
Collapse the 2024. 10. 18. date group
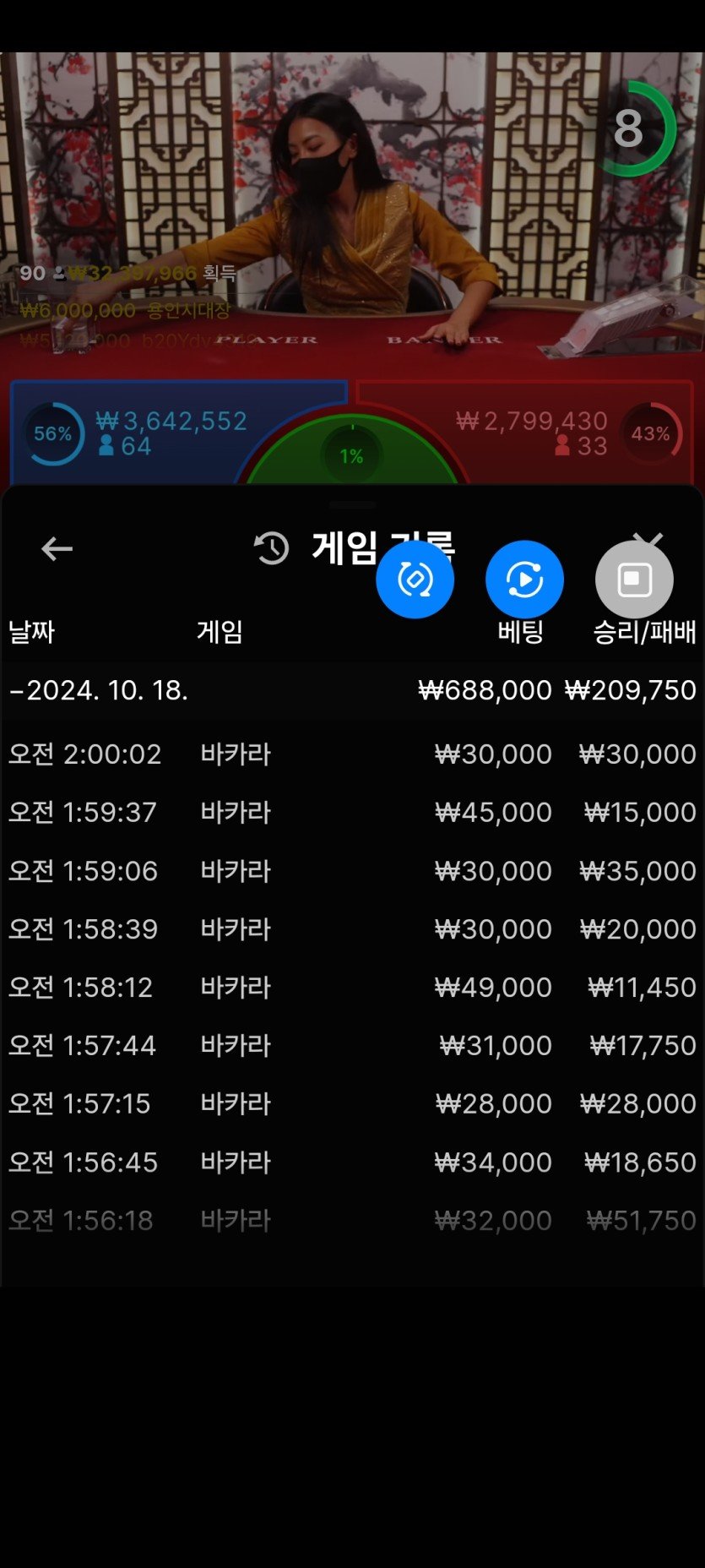pyautogui.click(x=99, y=690)
